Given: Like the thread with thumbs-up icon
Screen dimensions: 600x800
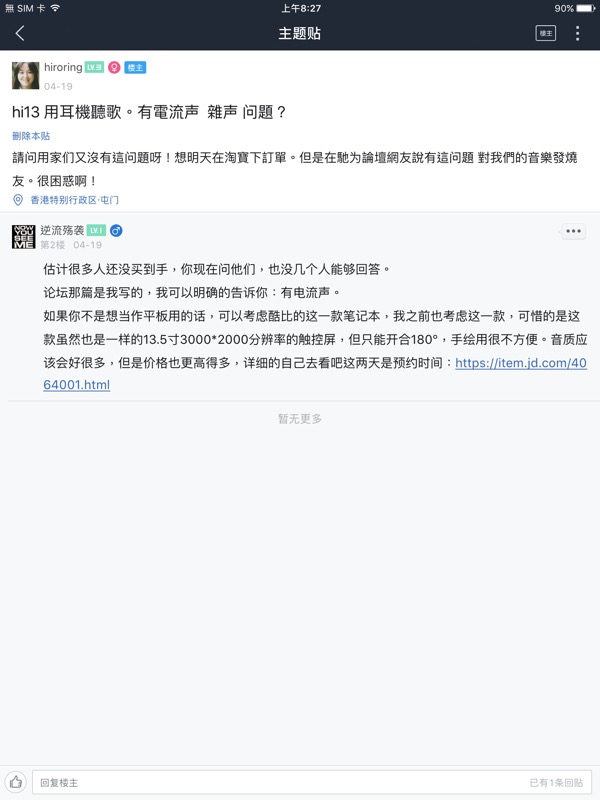Looking at the screenshot, I should 16,782.
